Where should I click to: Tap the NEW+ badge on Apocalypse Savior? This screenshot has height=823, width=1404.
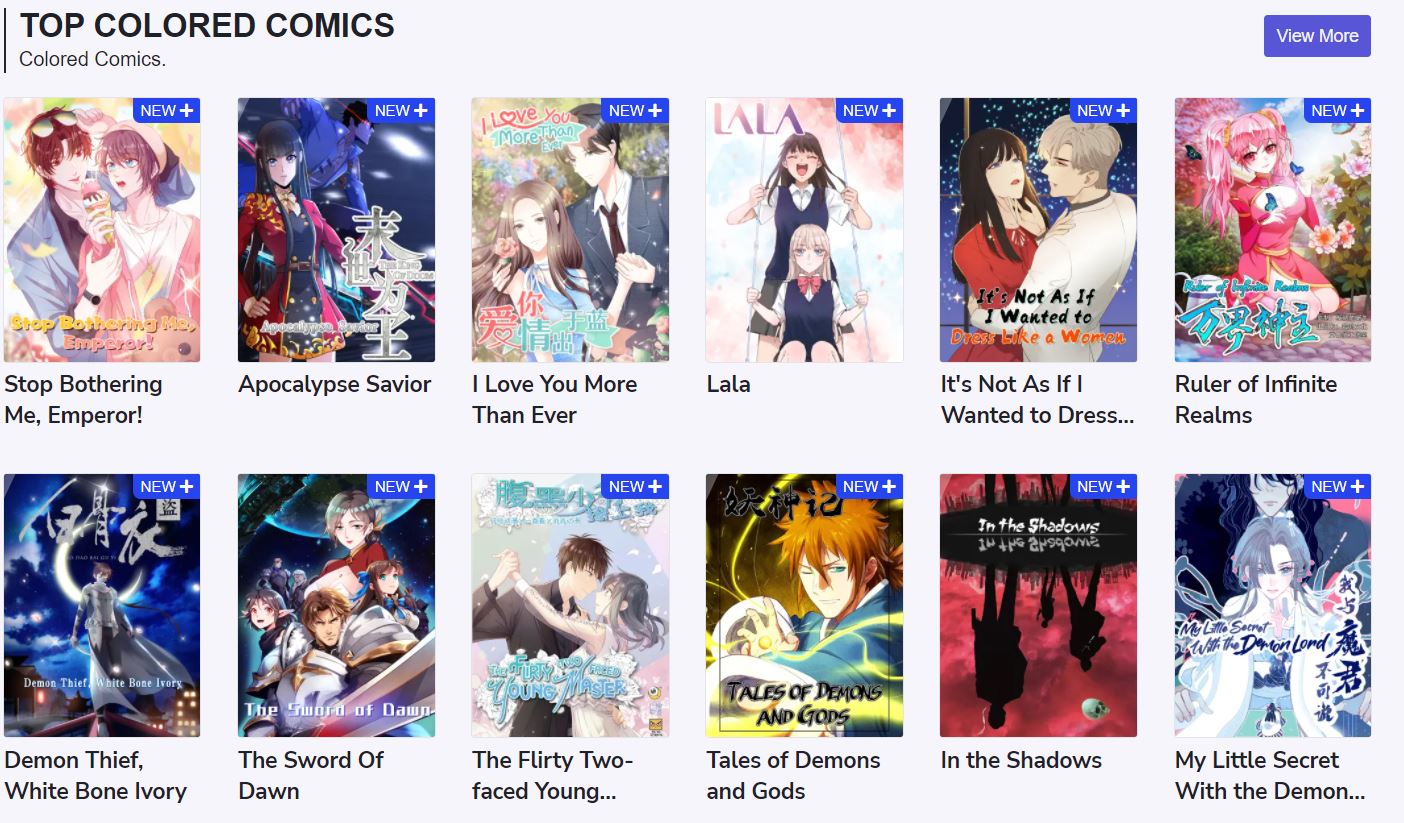coord(401,111)
